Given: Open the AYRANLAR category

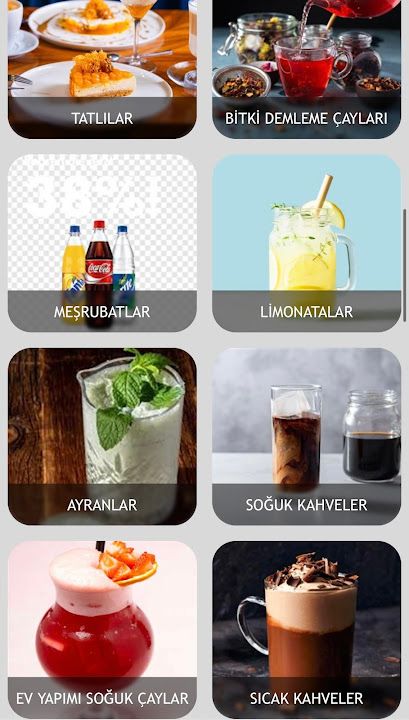Looking at the screenshot, I should point(102,436).
